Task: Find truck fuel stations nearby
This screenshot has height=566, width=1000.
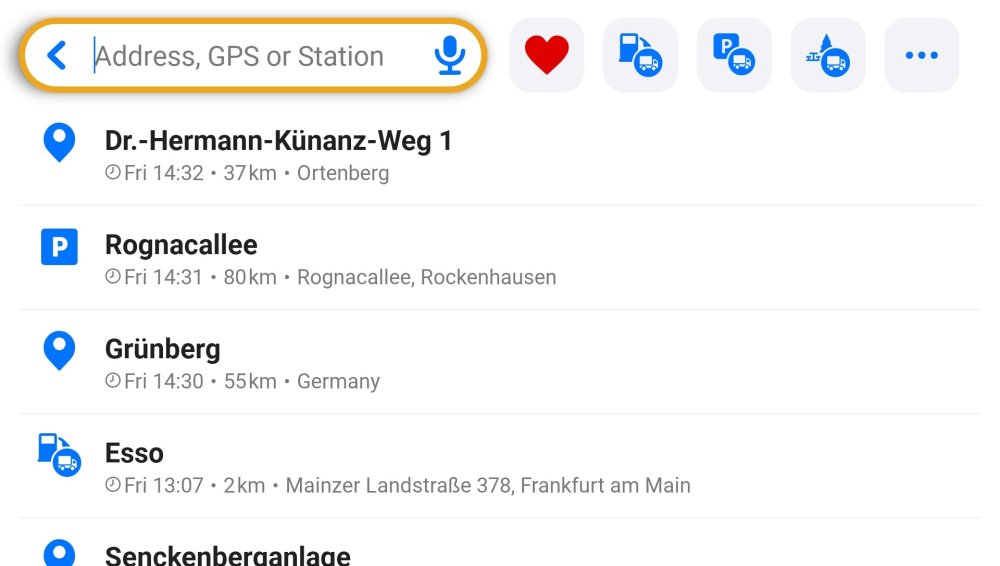Action: [640, 56]
